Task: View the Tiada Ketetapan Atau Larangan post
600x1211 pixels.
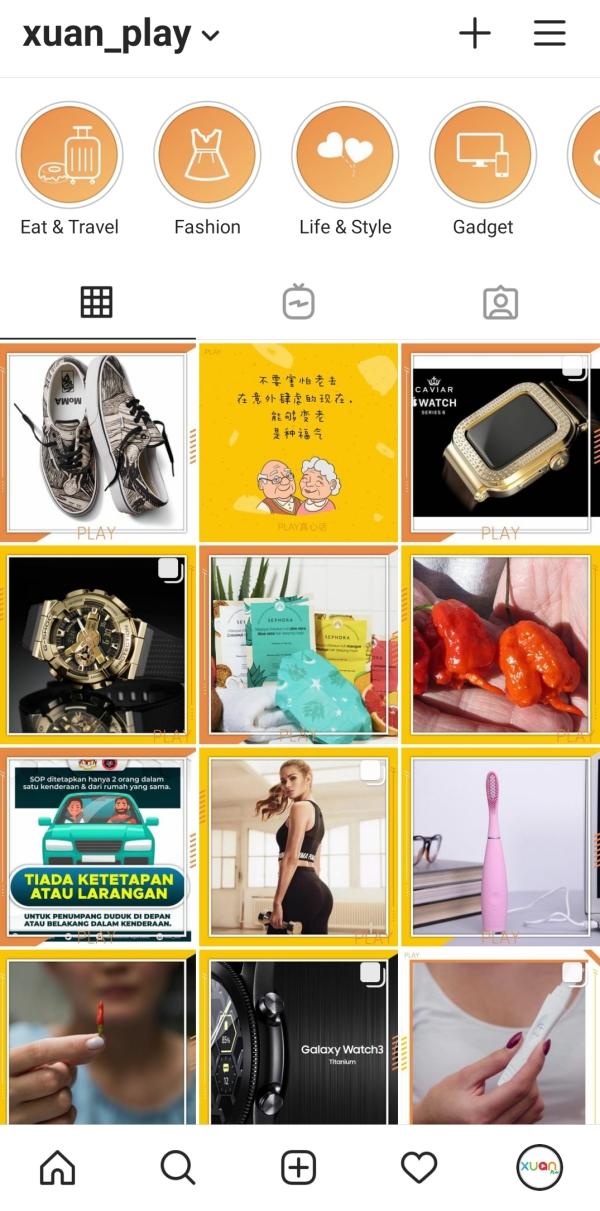Action: (x=97, y=847)
